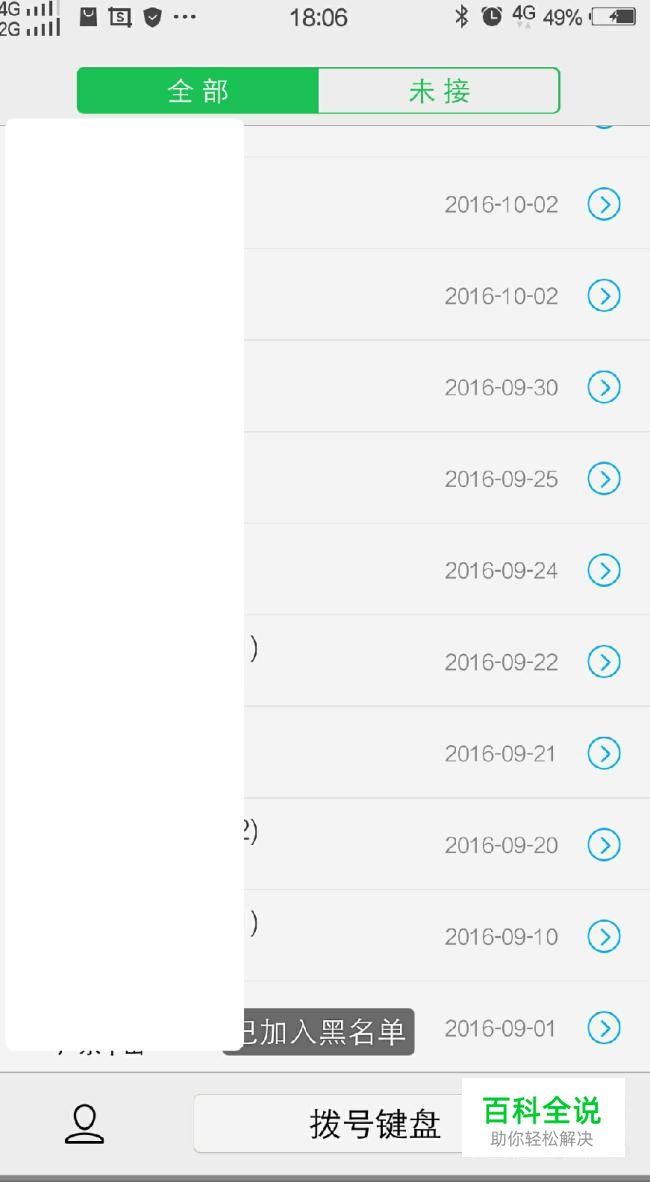Open the contacts person icon
650x1182 pixels.
pos(84,1124)
